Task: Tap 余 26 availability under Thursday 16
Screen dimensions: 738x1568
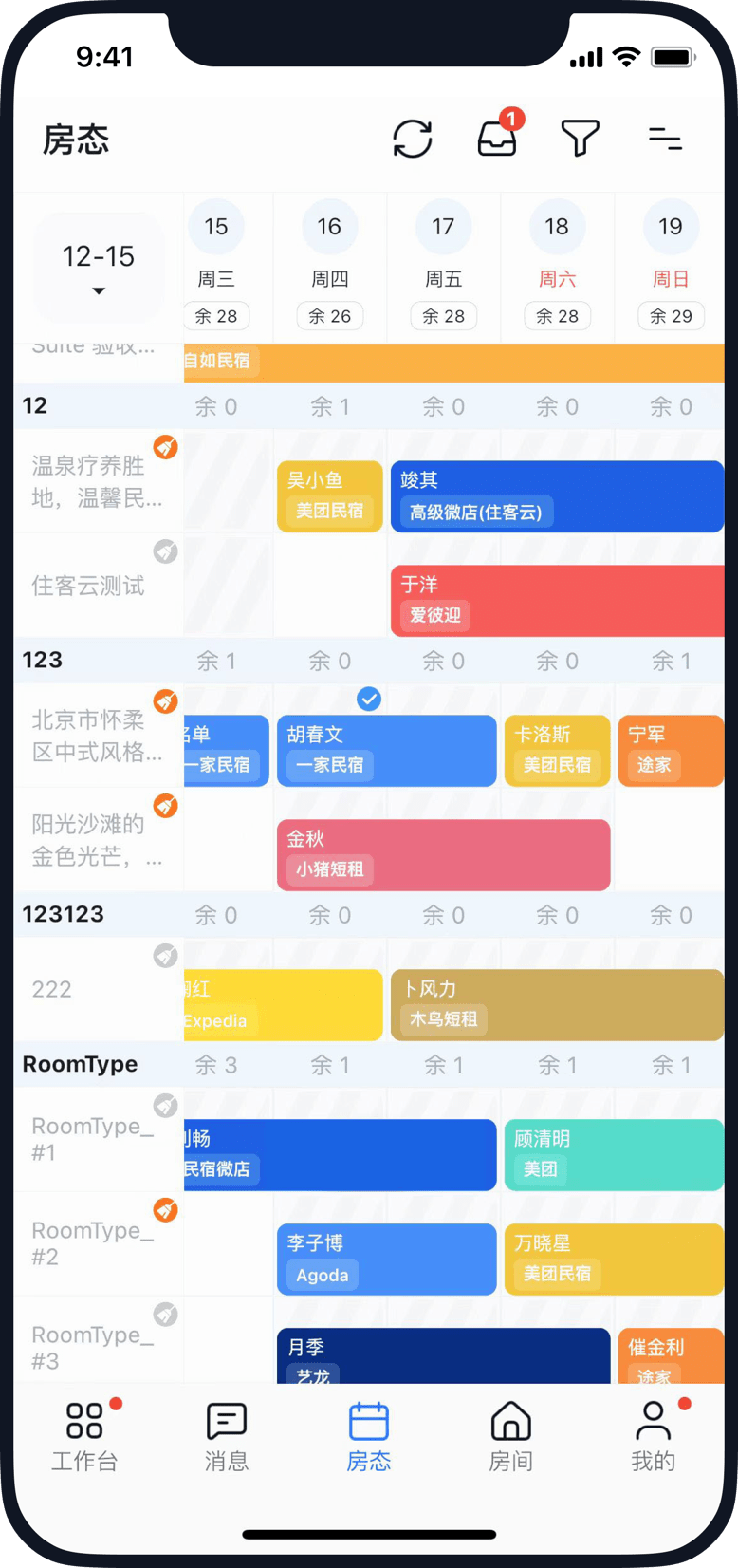Action: [x=329, y=316]
